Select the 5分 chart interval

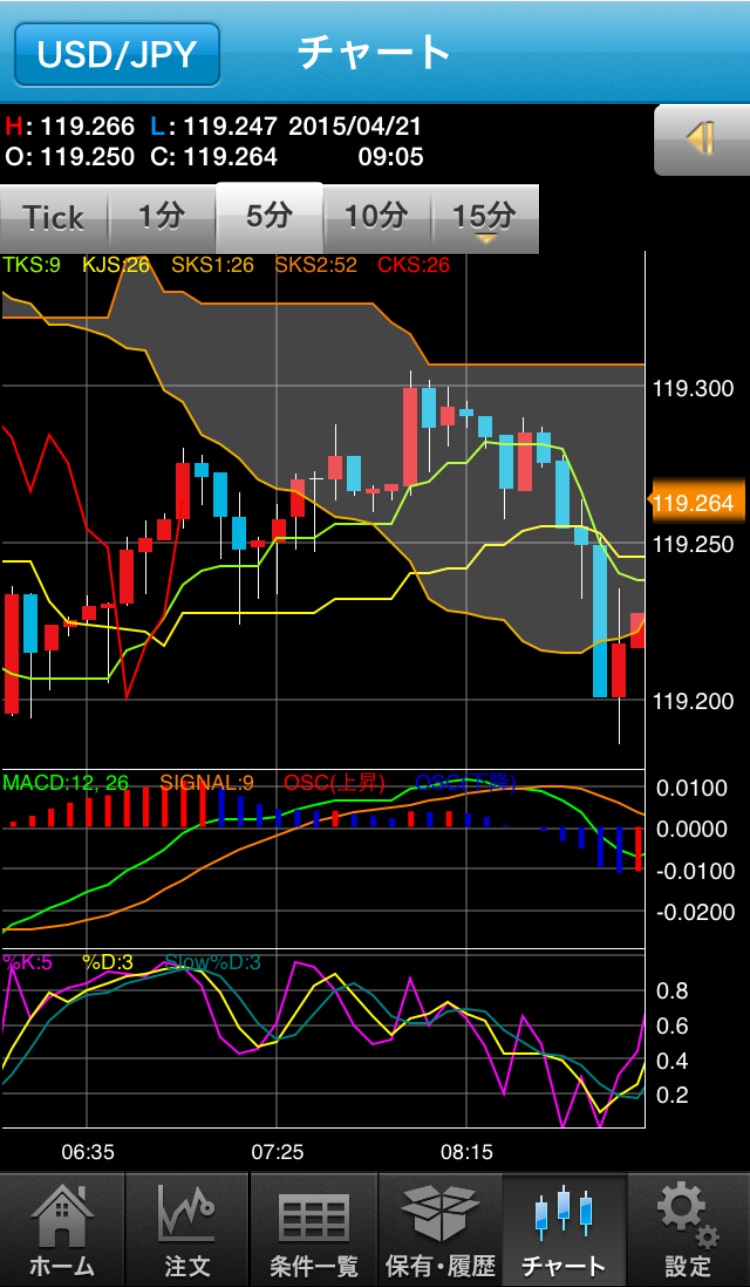(269, 216)
